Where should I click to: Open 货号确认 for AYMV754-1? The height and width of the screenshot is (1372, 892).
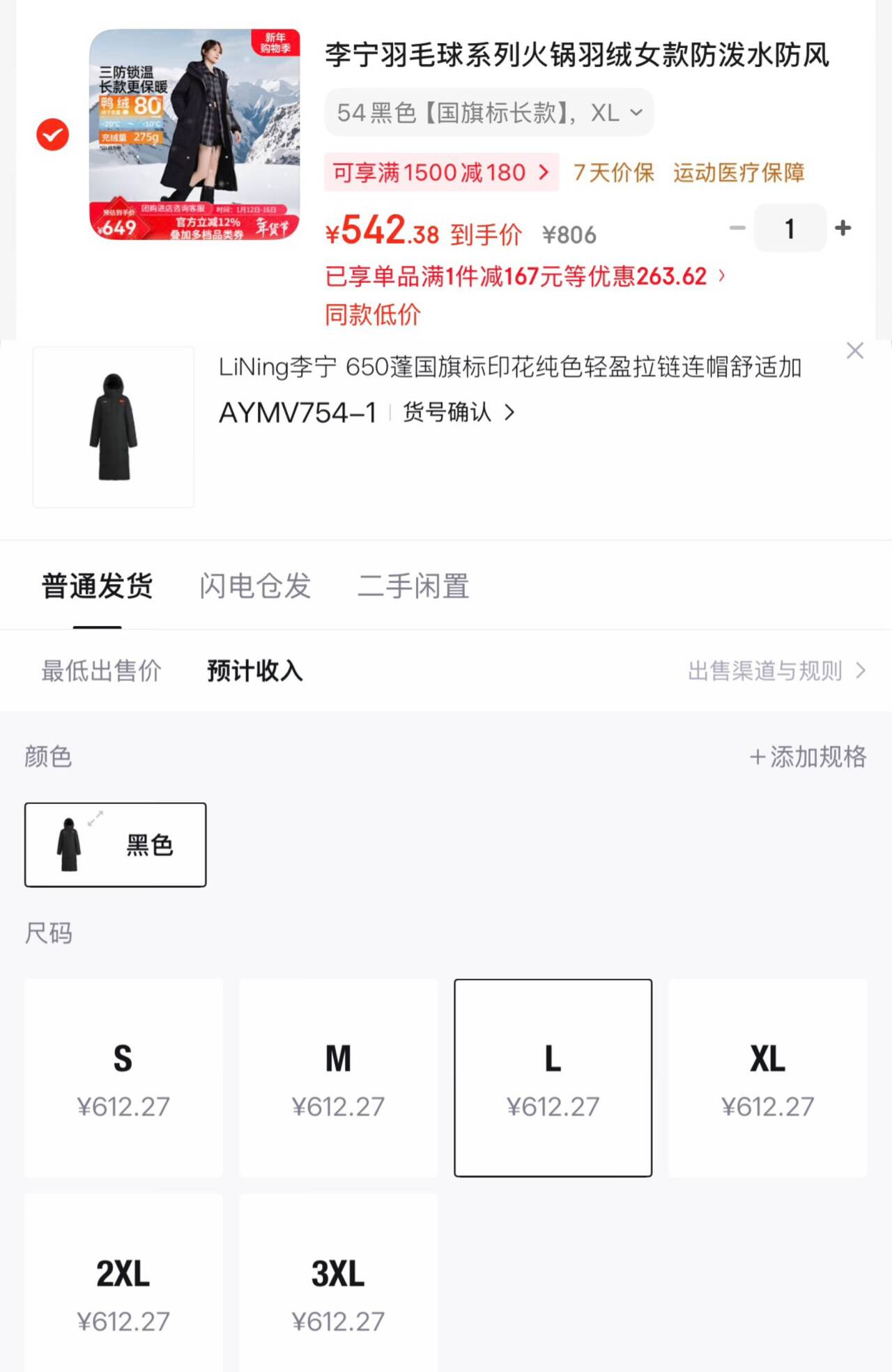[x=459, y=413]
